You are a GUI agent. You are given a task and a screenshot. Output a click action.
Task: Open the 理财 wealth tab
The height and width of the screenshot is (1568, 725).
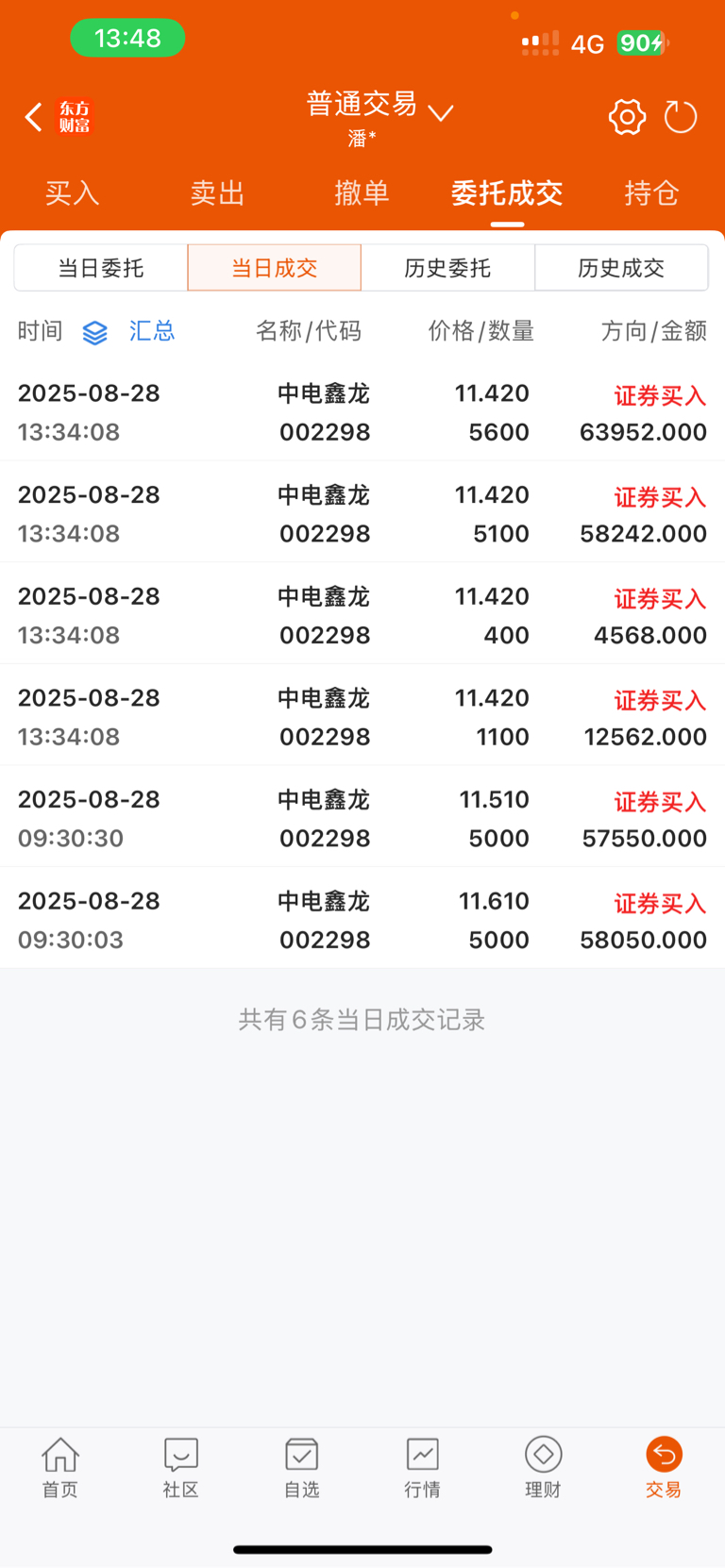click(544, 1467)
